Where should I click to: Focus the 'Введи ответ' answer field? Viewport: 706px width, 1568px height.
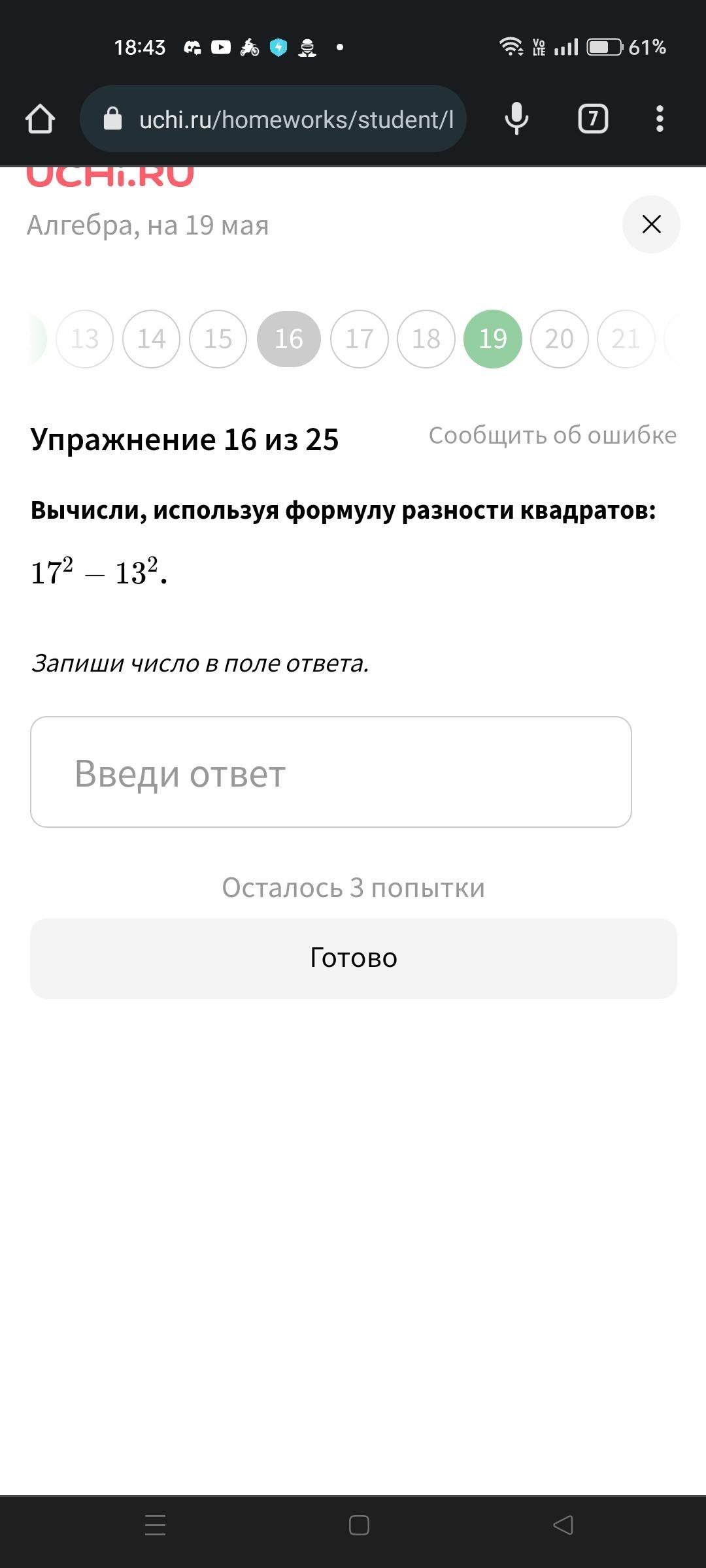pyautogui.click(x=331, y=772)
